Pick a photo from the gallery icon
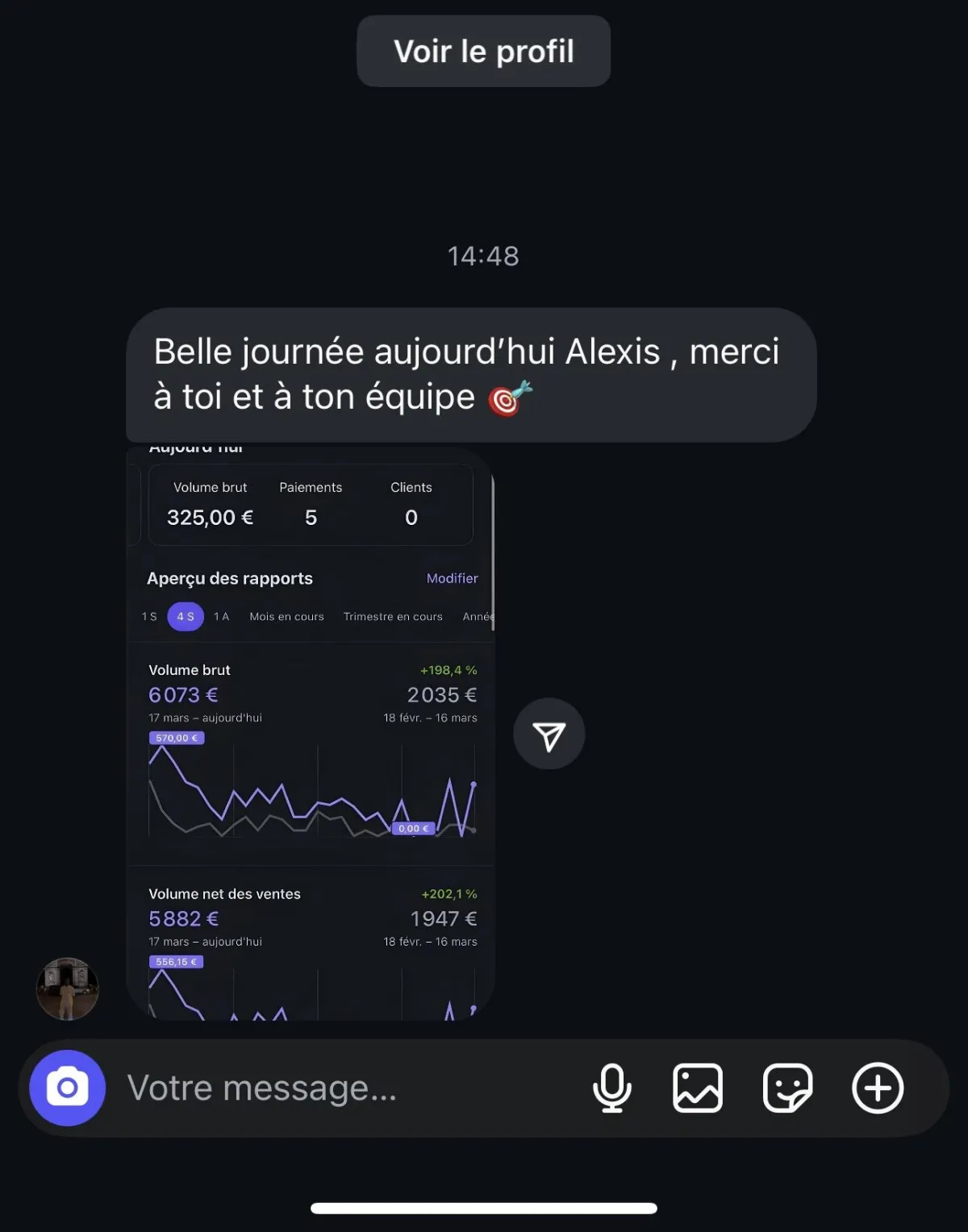The width and height of the screenshot is (968, 1232). point(698,1088)
